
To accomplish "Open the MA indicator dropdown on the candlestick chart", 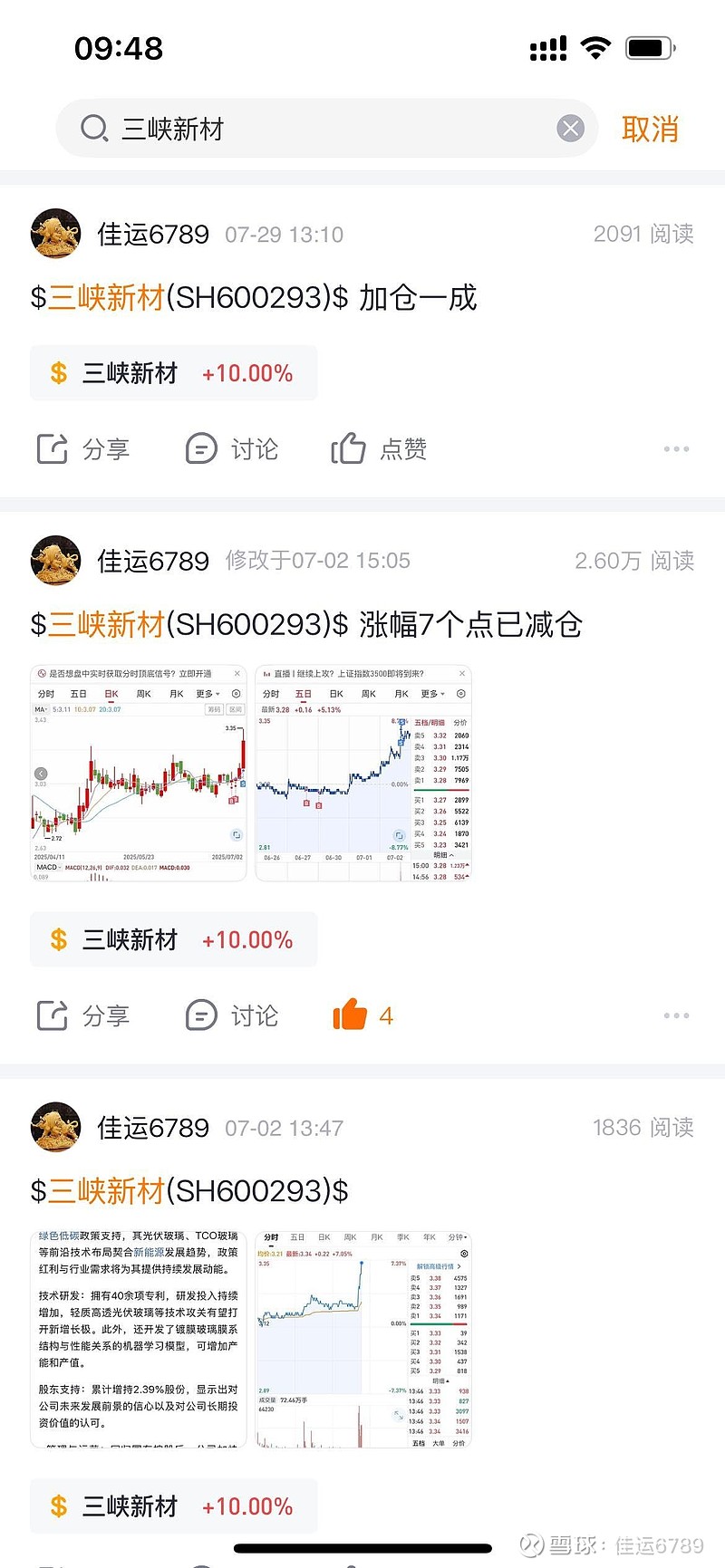I will click(x=42, y=709).
